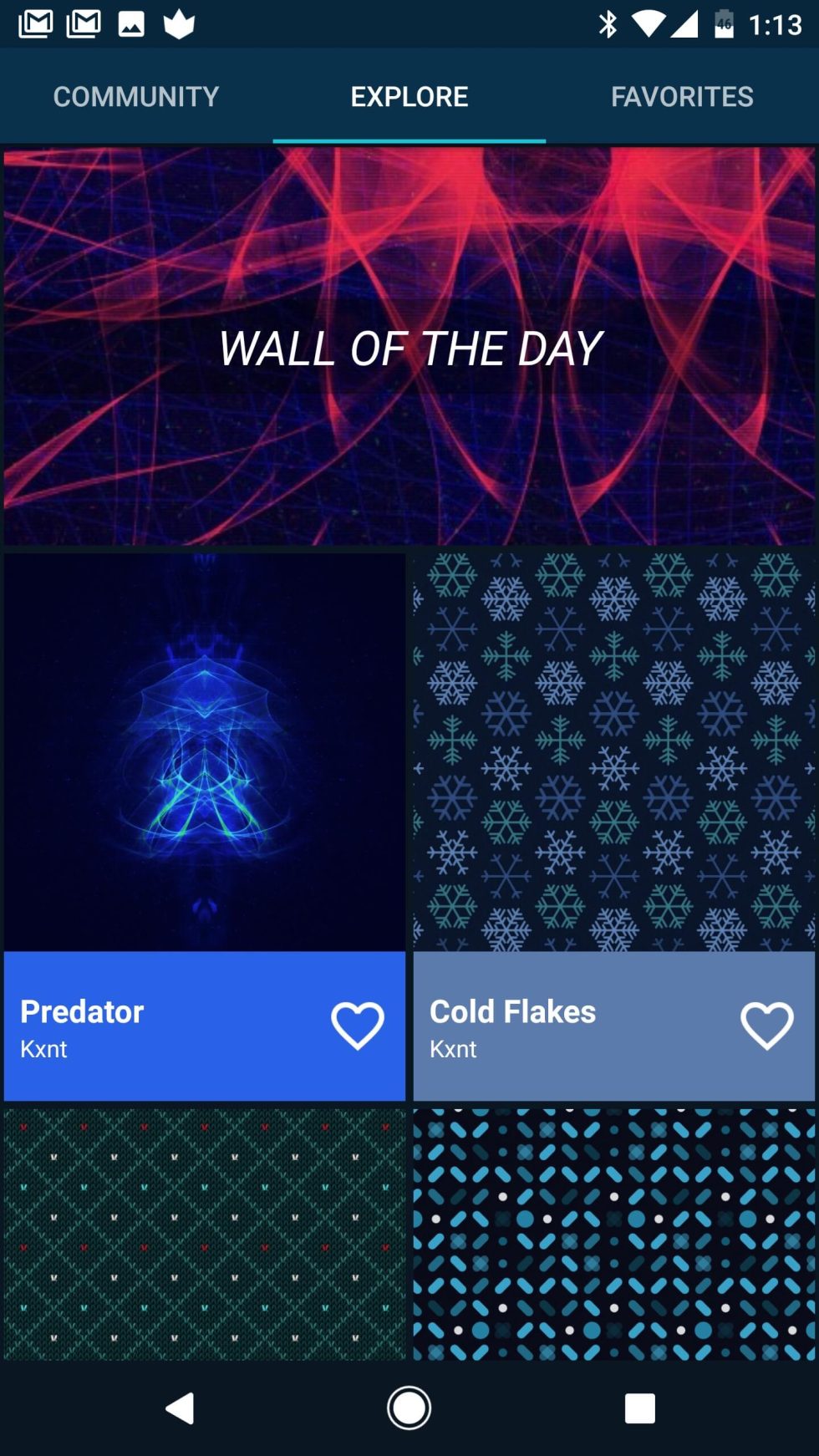Select the Explore tab
819x1456 pixels.
pyautogui.click(x=409, y=97)
